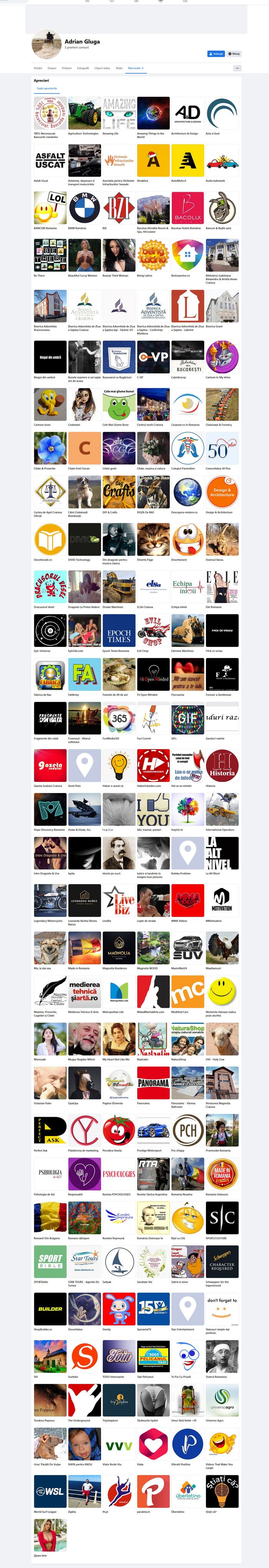Open the Historia page tile
Viewport: 269px width, 1568px height.
[221, 766]
